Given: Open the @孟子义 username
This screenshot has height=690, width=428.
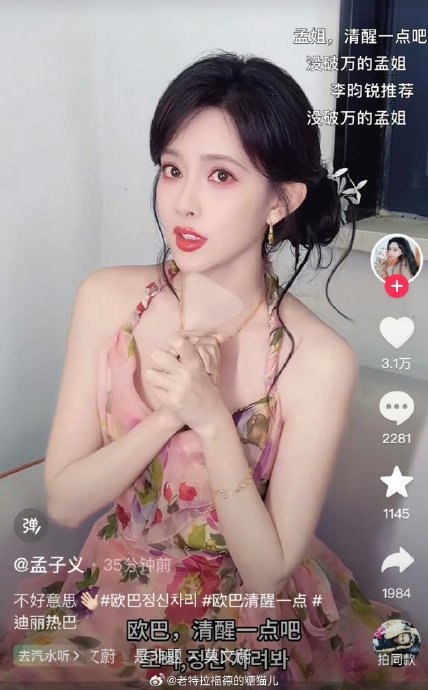Looking at the screenshot, I should point(48,565).
